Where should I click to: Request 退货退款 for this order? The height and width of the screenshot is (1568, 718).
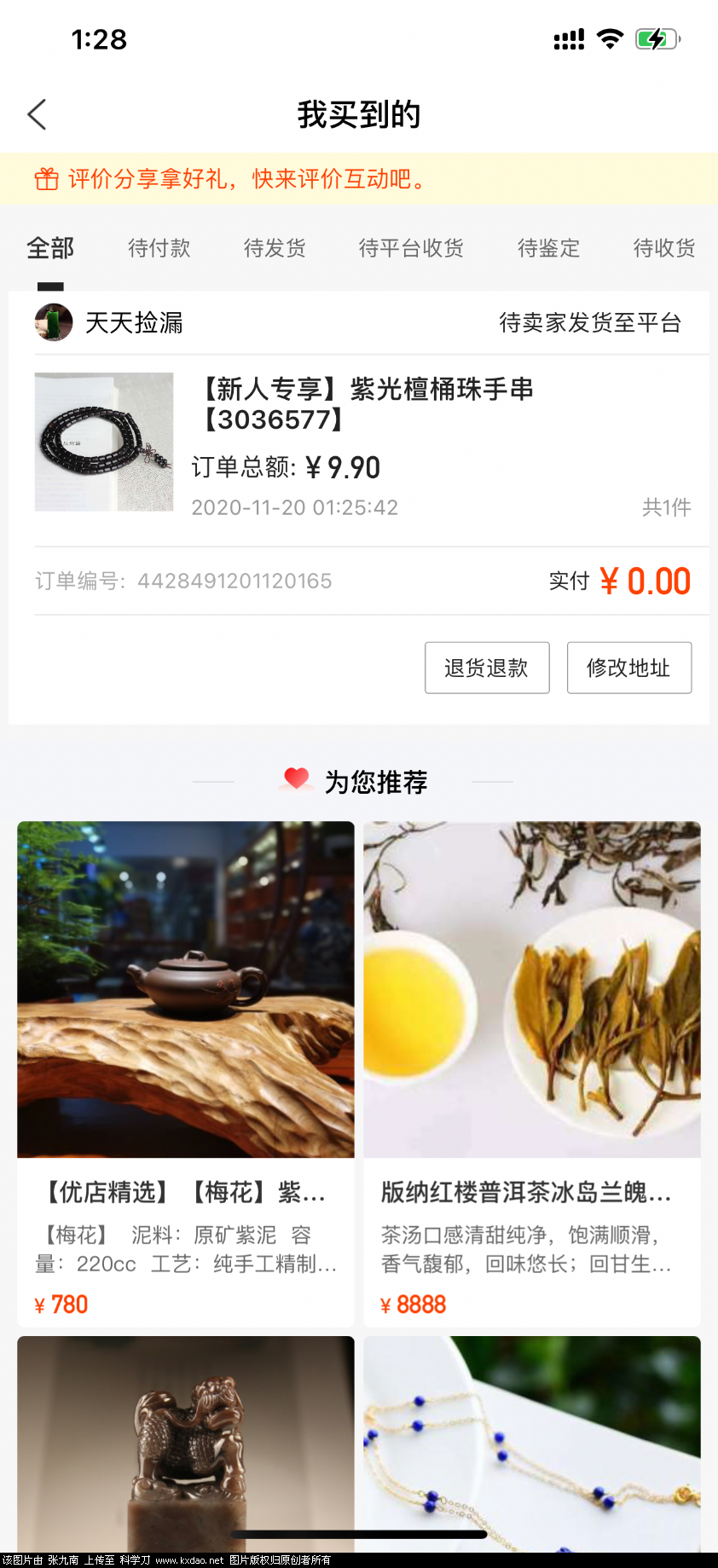(x=487, y=668)
